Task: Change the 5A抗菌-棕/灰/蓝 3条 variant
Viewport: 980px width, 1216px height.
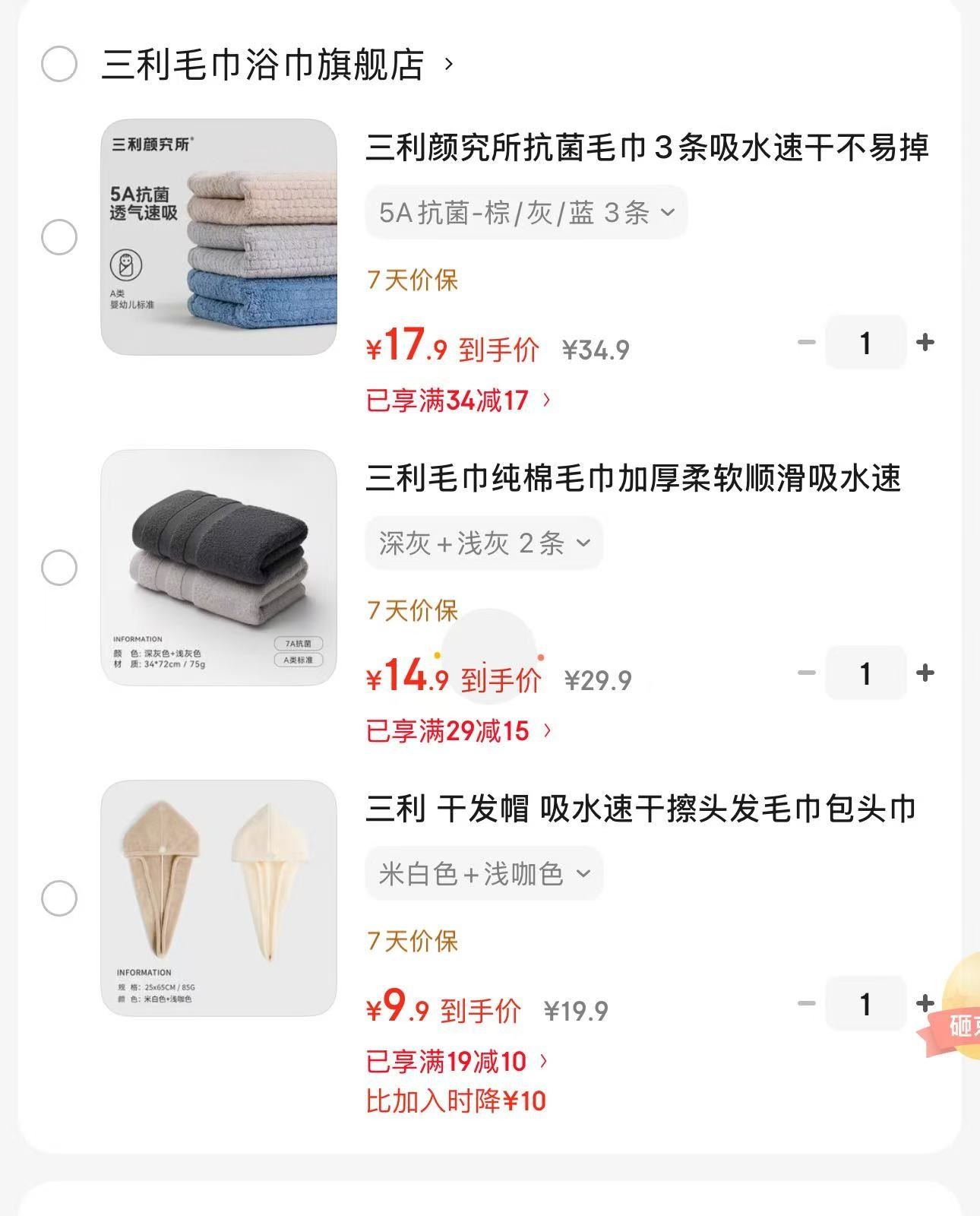Action: click(526, 213)
